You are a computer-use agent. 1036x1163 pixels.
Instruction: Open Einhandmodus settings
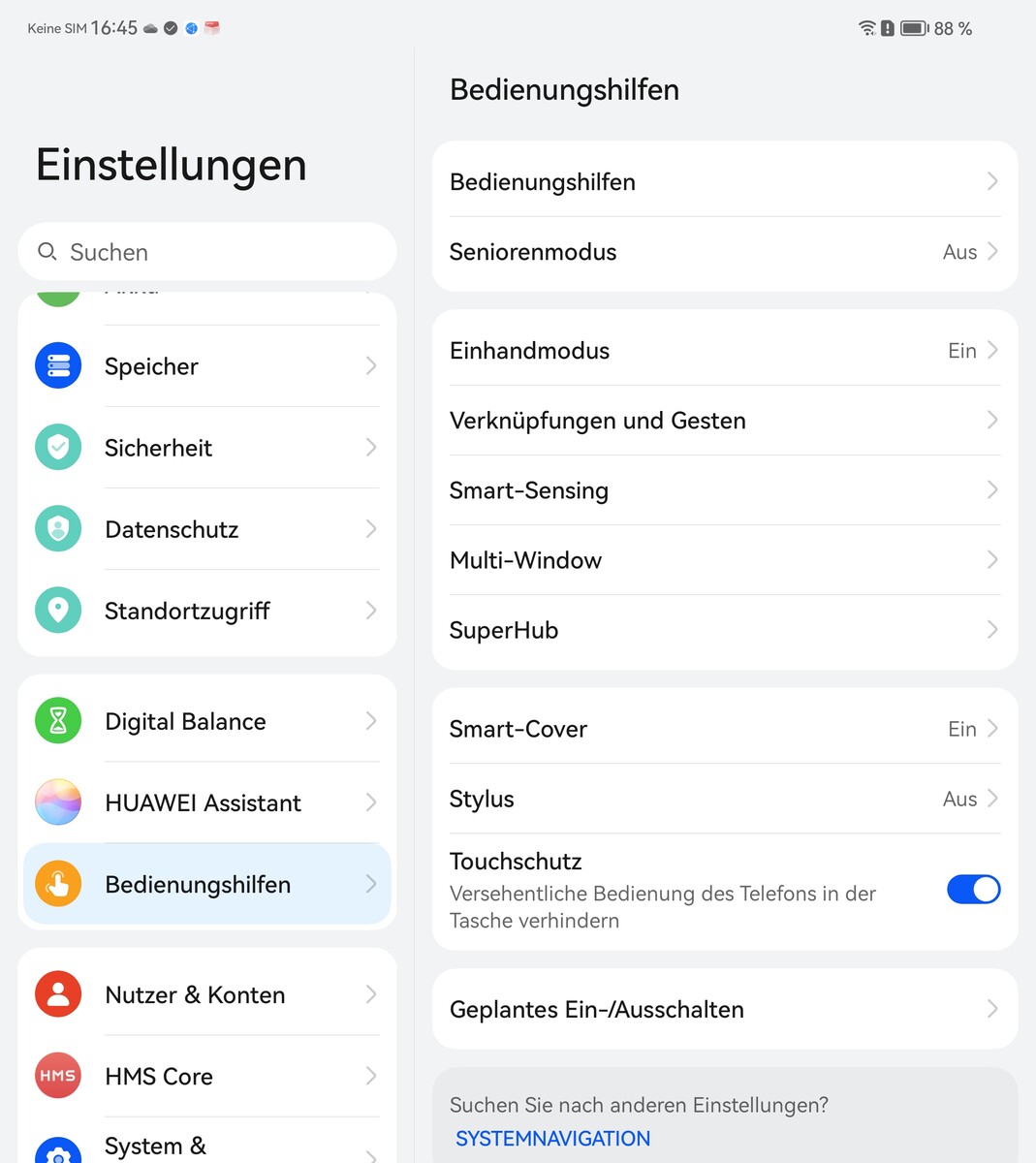(x=724, y=351)
